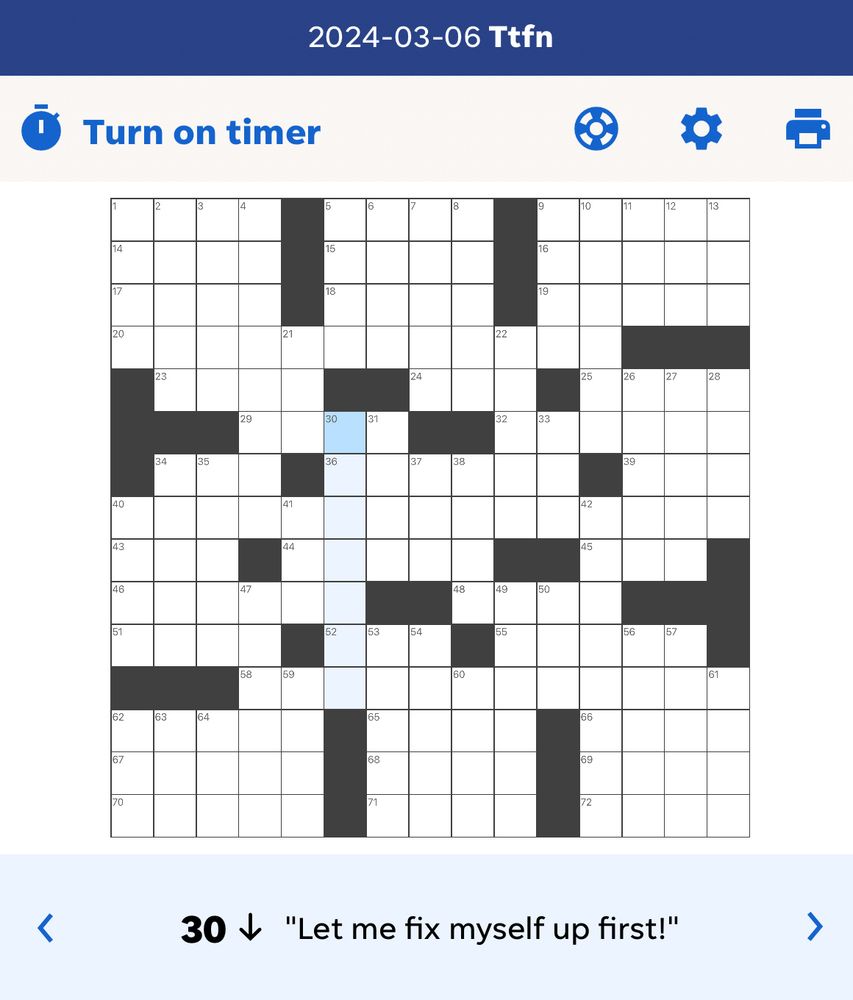Select the highlighted square 30

pos(344,432)
